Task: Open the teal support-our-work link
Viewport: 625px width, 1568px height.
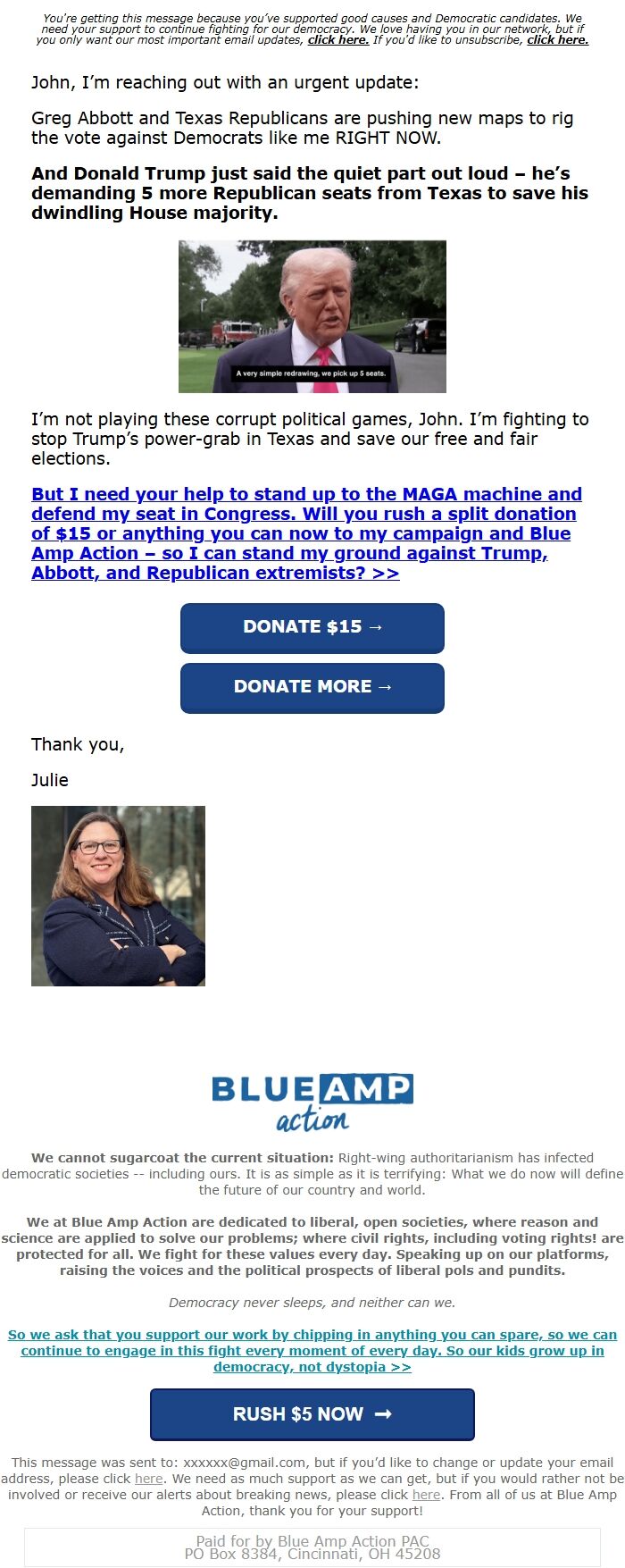Action: point(312,1350)
